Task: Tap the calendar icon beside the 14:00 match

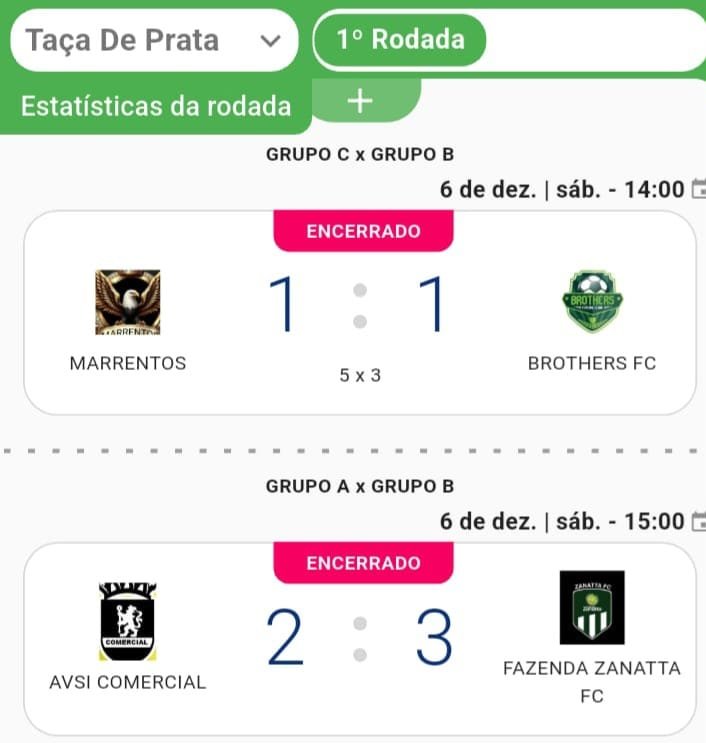Action: click(699, 189)
